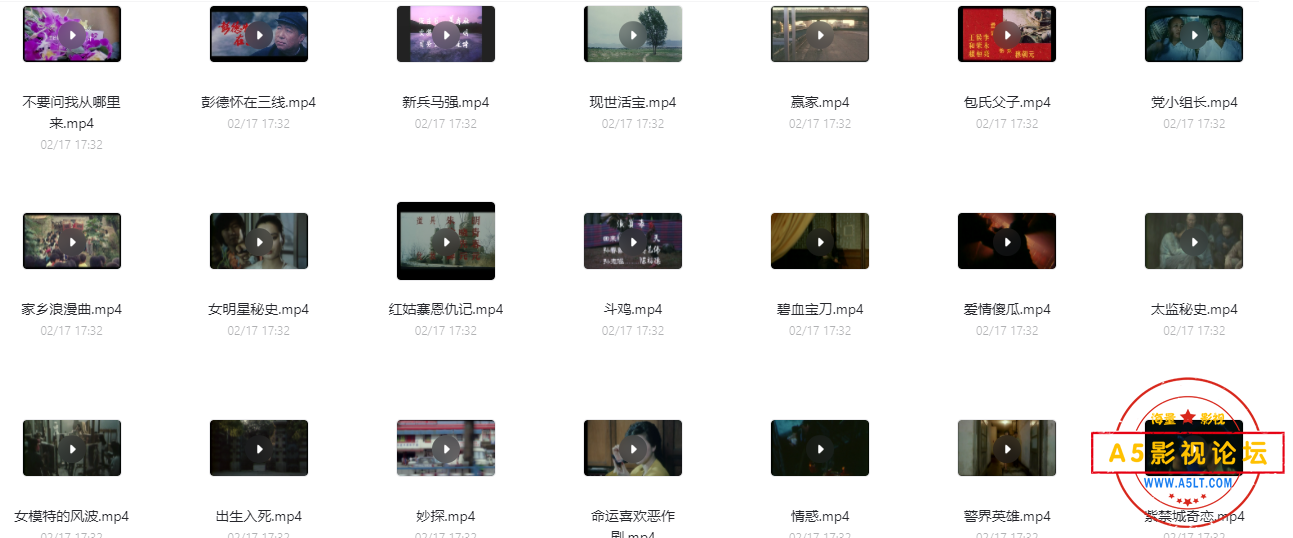
Task: Play 包氏父子.mp4
Action: coord(1007,34)
